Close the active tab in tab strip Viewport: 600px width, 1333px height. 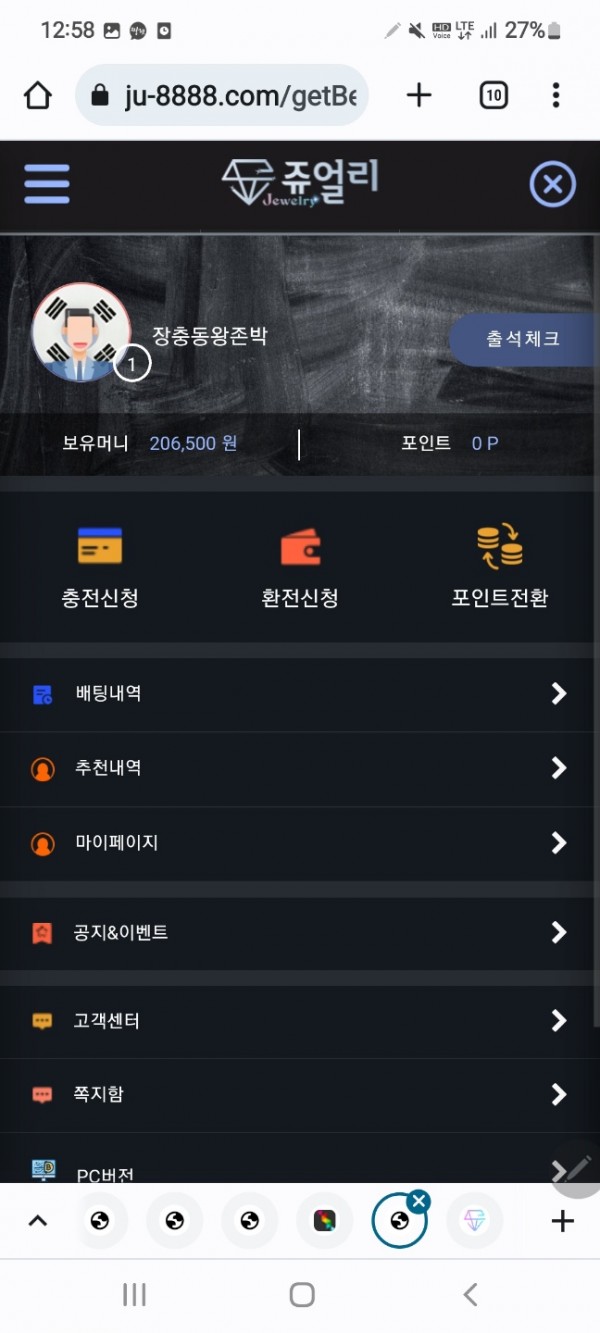click(x=419, y=1201)
